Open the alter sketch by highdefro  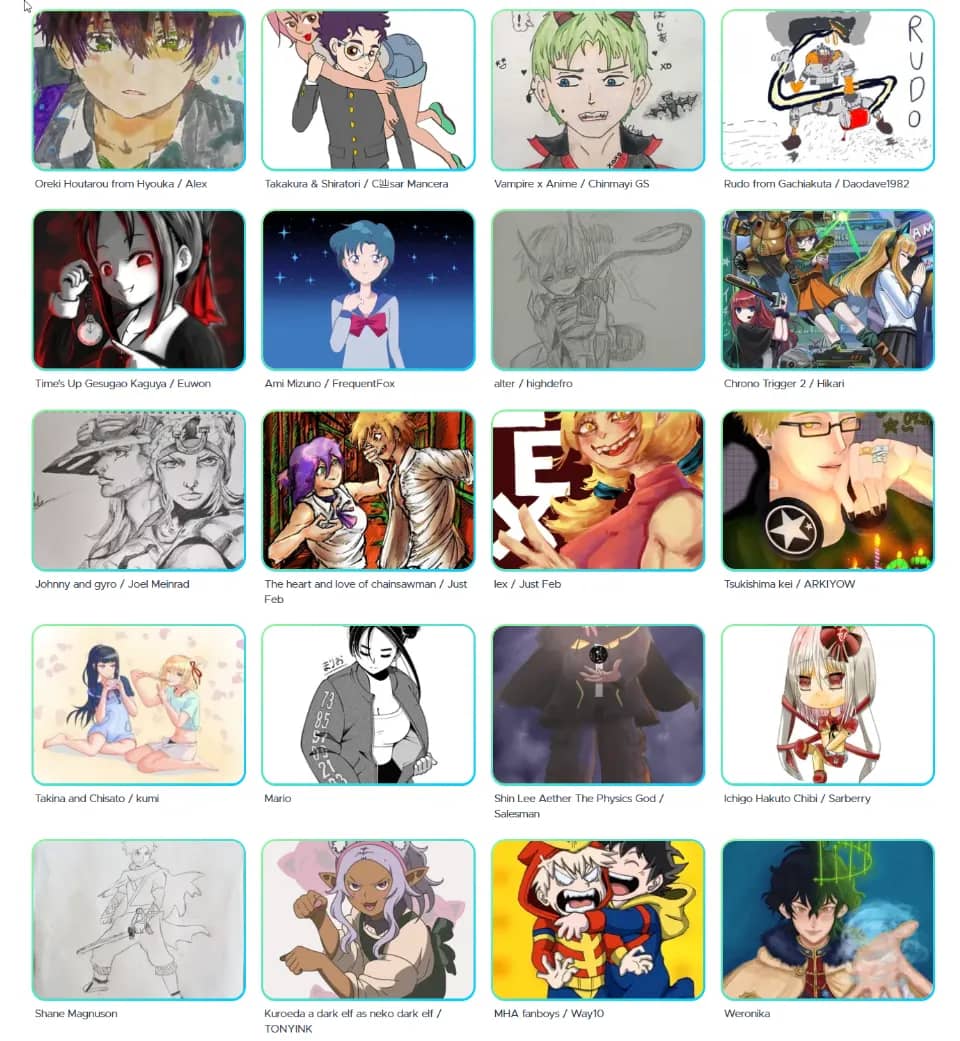598,290
